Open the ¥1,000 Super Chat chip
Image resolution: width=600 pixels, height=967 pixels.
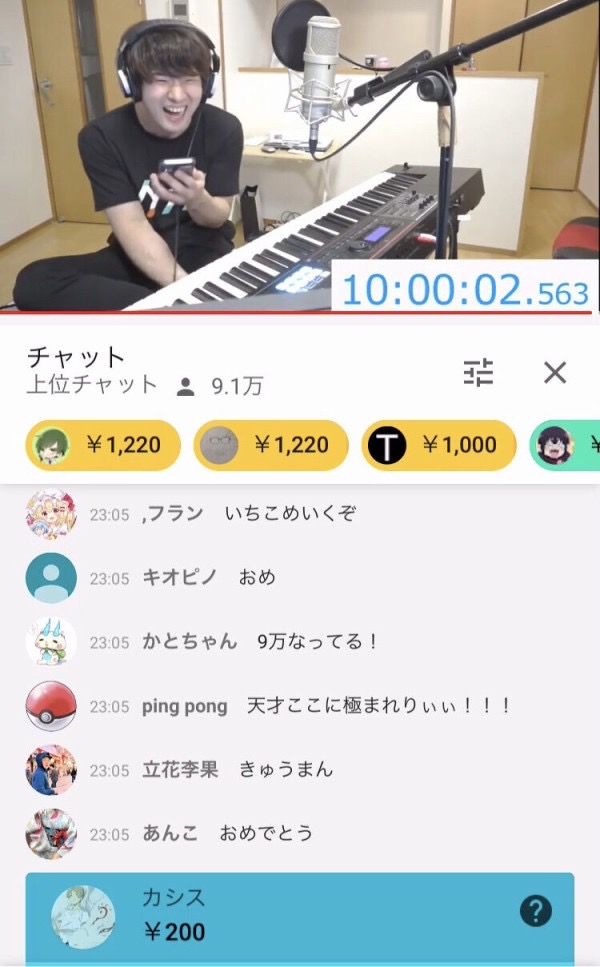click(x=438, y=445)
